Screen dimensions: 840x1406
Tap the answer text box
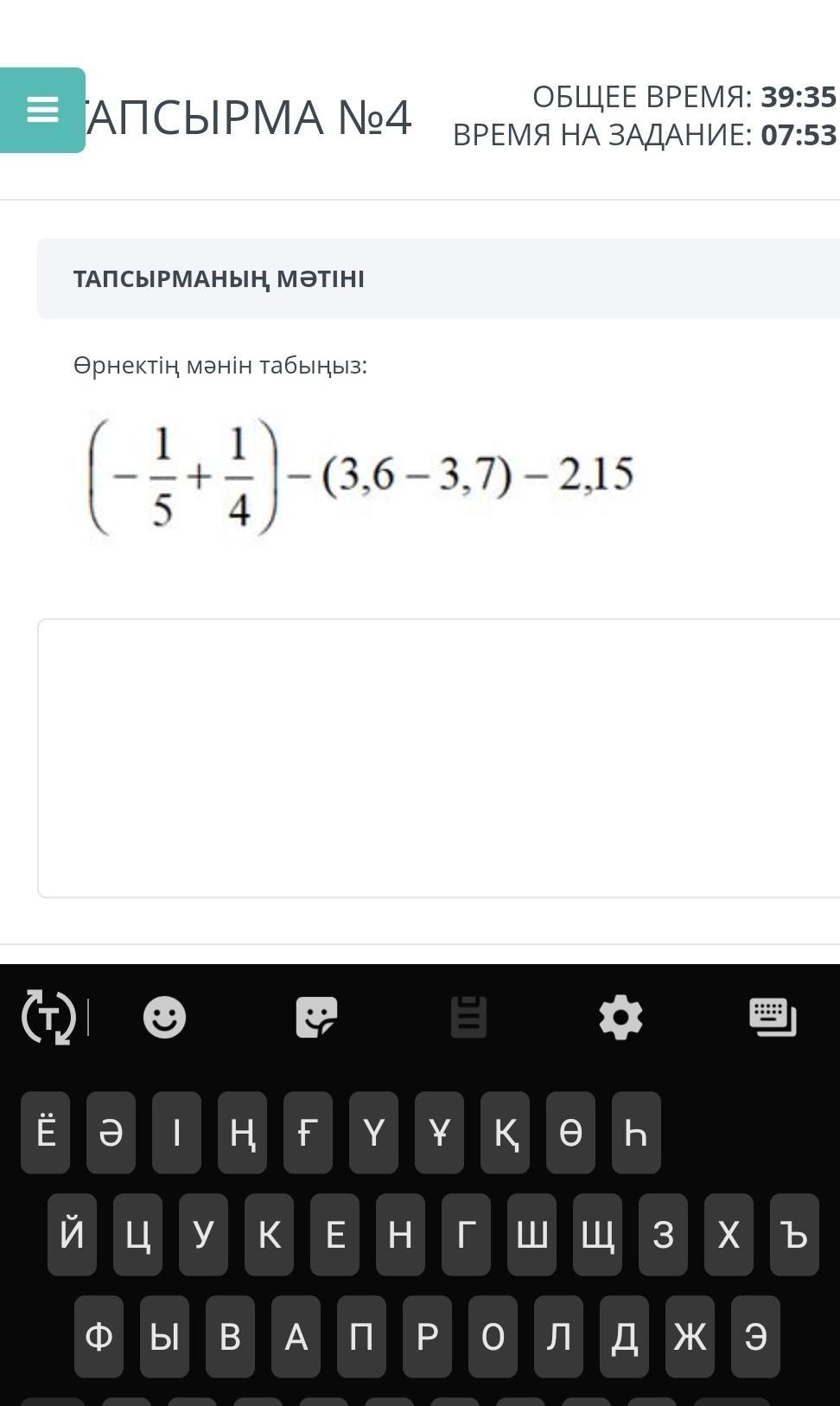click(x=439, y=758)
